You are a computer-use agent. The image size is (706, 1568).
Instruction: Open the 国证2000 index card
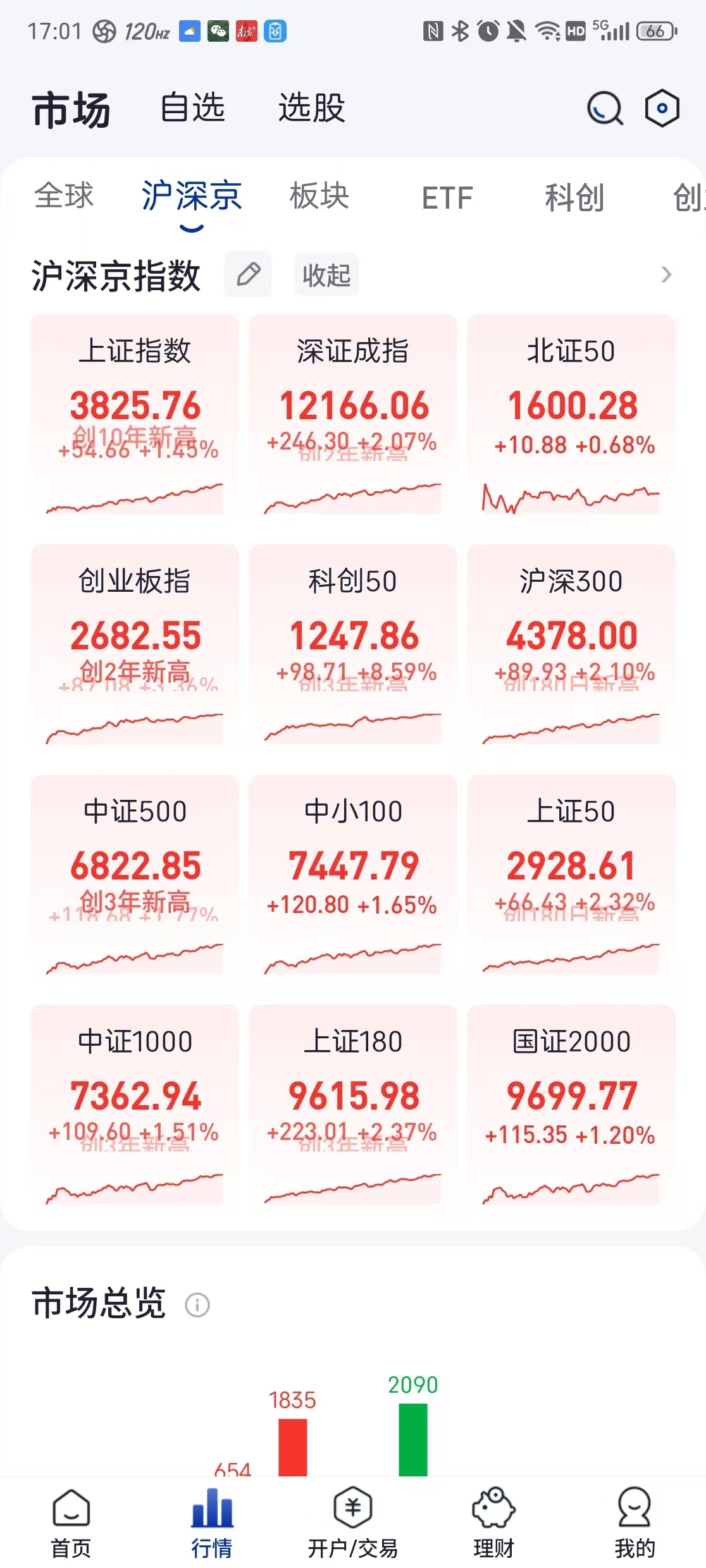pos(571,1106)
